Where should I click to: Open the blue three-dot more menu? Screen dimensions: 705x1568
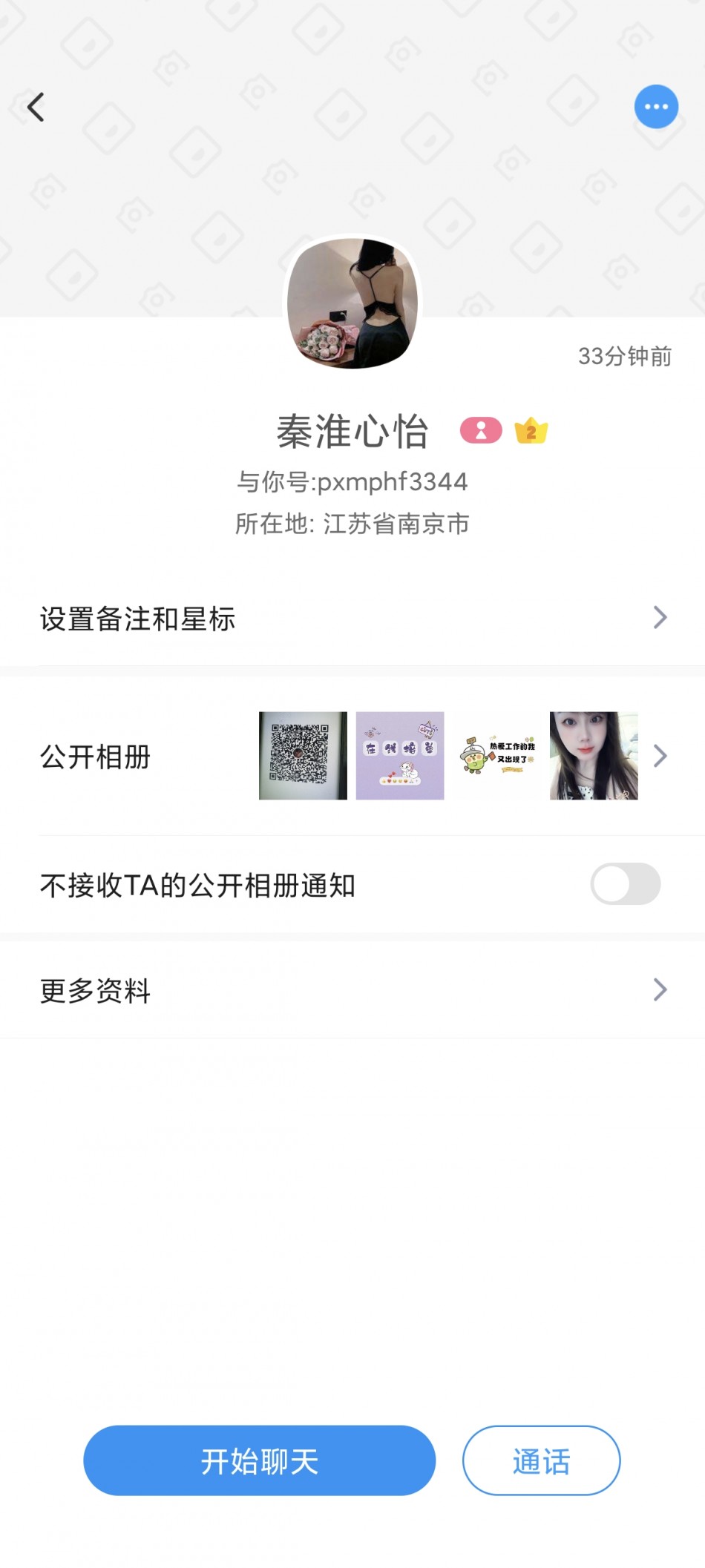[x=656, y=107]
